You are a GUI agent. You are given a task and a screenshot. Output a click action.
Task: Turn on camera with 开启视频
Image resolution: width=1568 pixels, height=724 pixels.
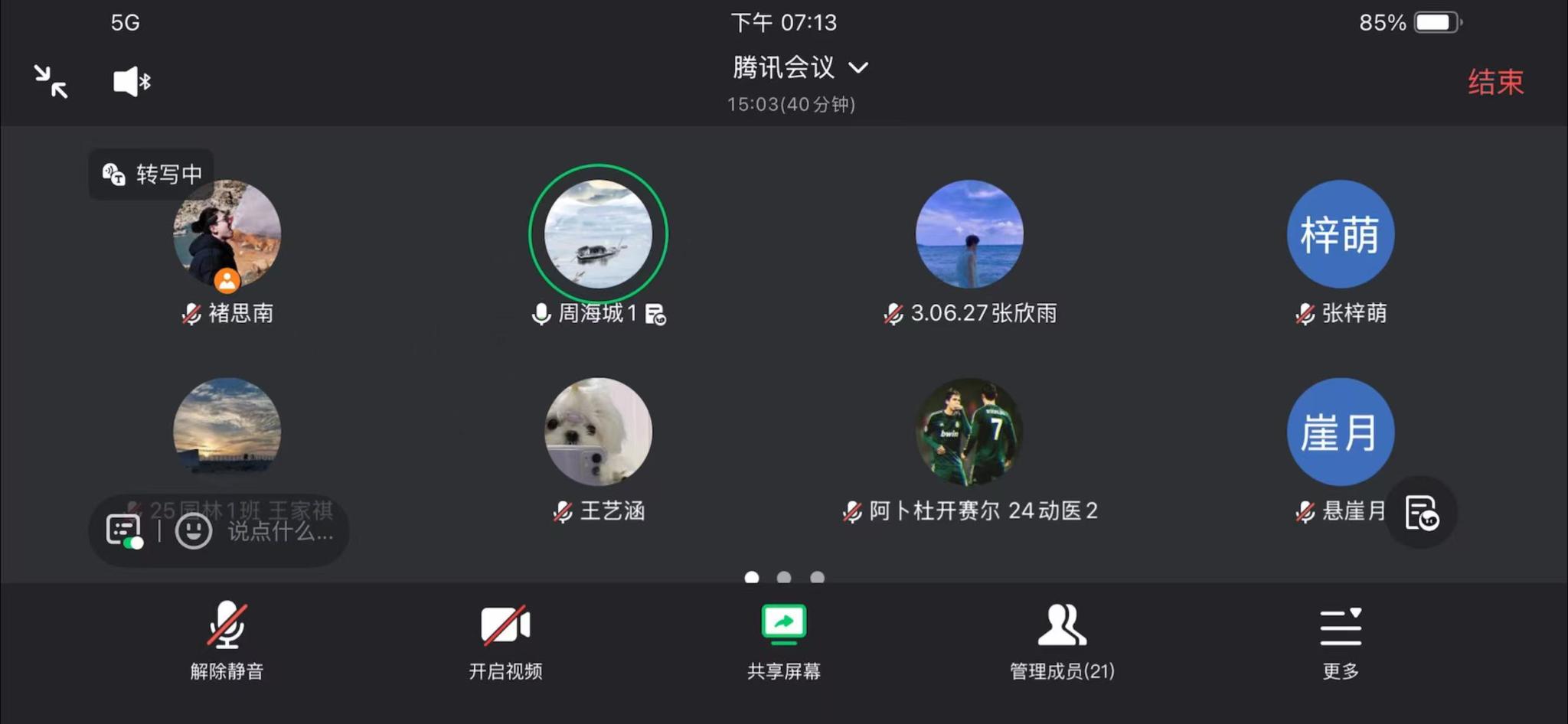tap(505, 640)
